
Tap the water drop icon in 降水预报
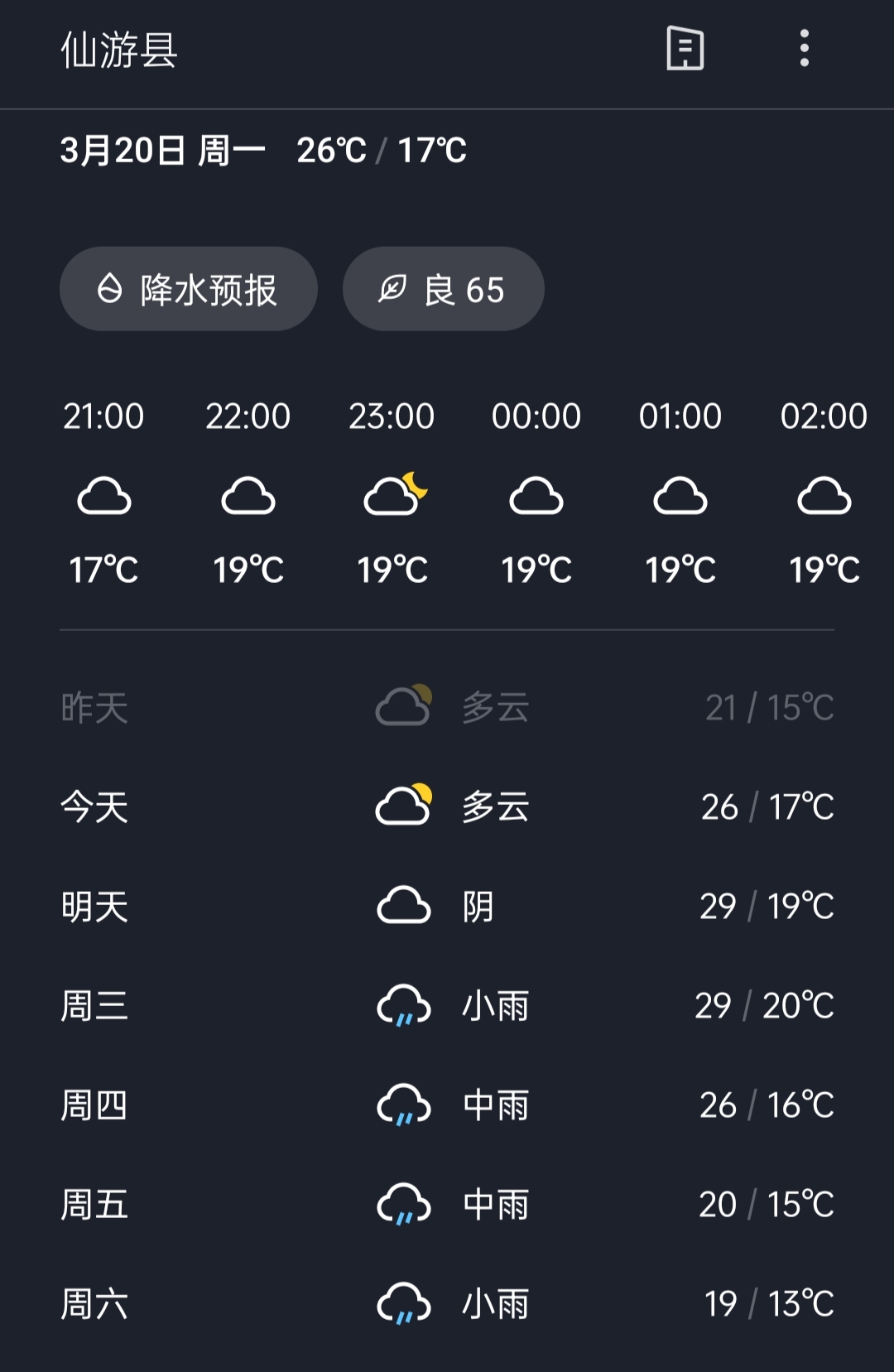pyautogui.click(x=112, y=289)
